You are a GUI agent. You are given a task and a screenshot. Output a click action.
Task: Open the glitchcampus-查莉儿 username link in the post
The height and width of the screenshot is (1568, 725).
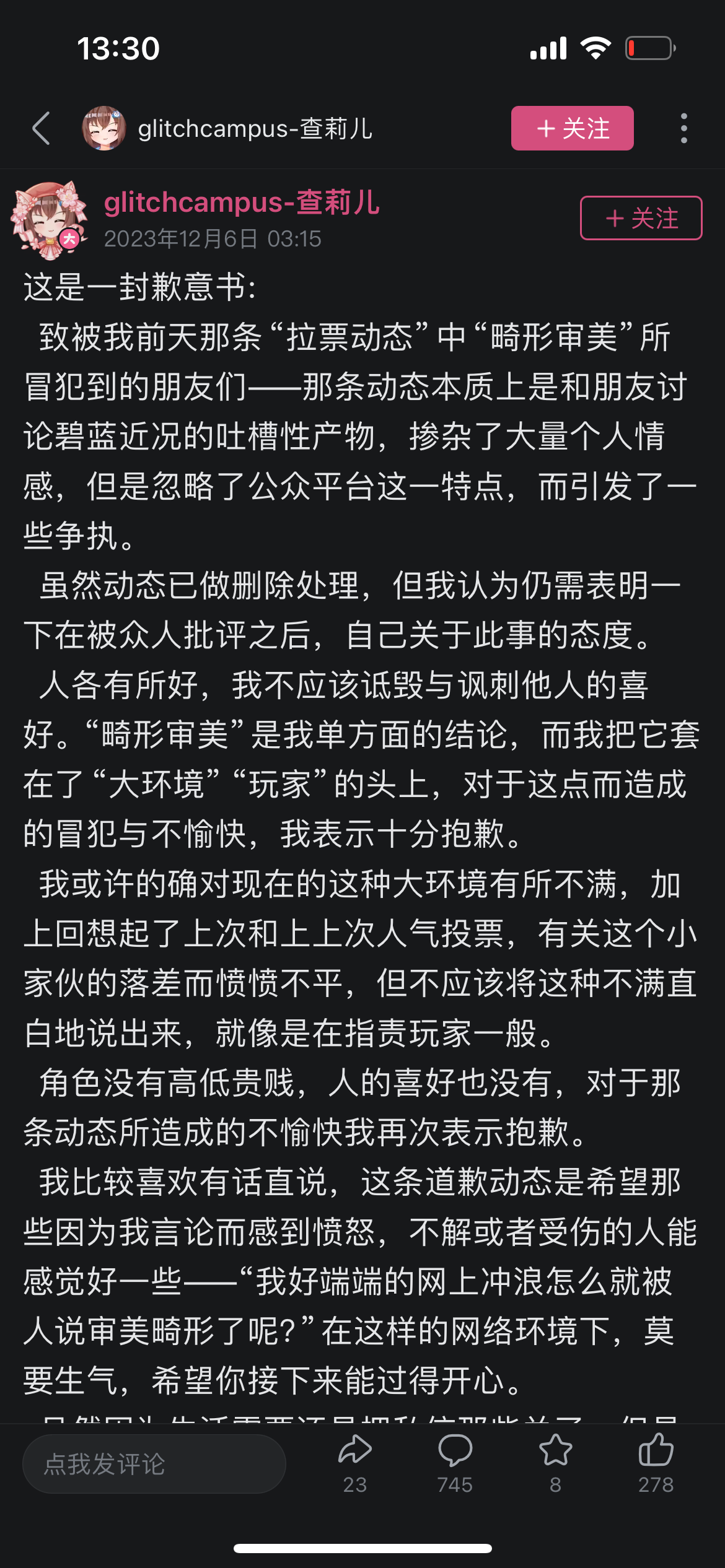(x=242, y=202)
